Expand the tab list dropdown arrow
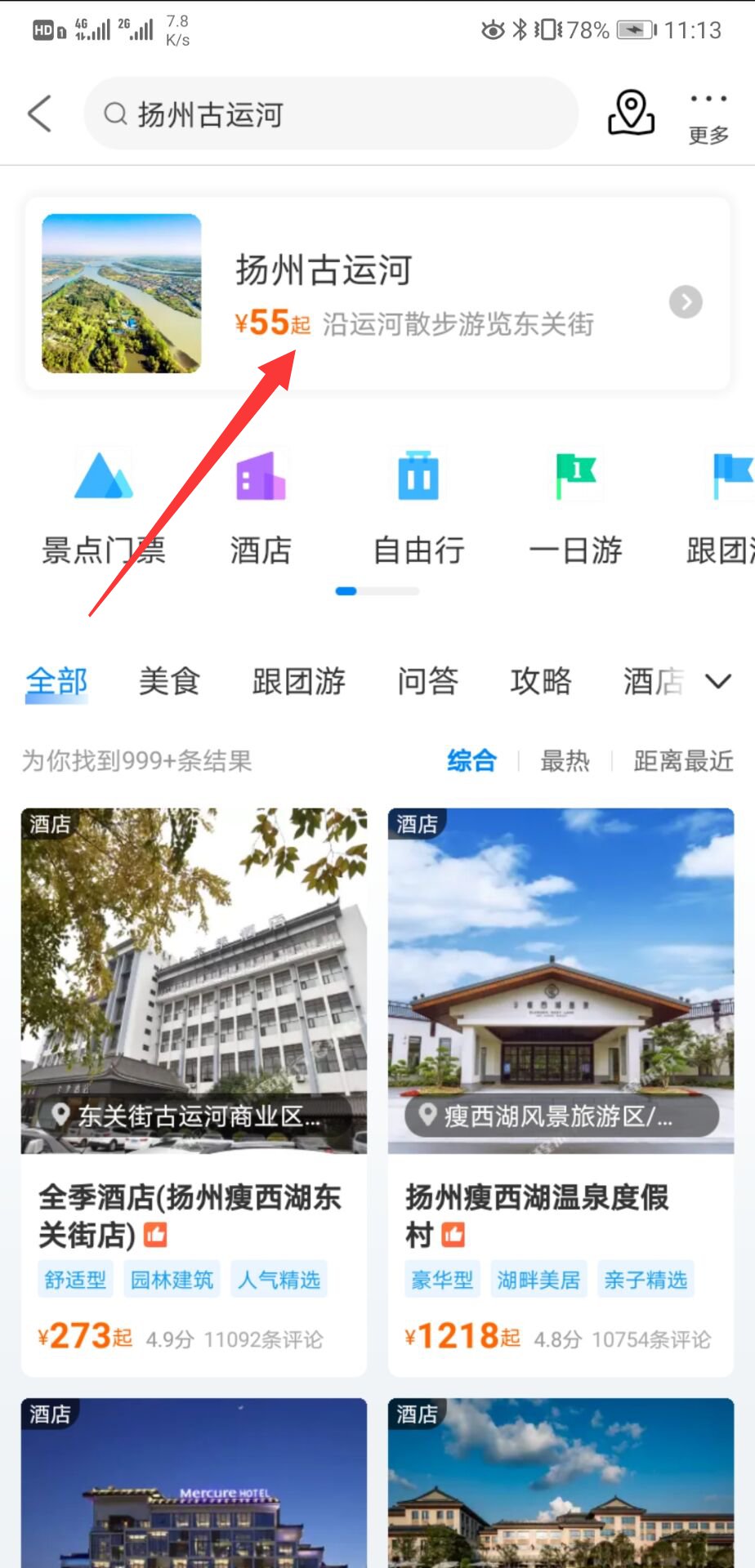Viewport: 755px width, 1568px height. [717, 681]
